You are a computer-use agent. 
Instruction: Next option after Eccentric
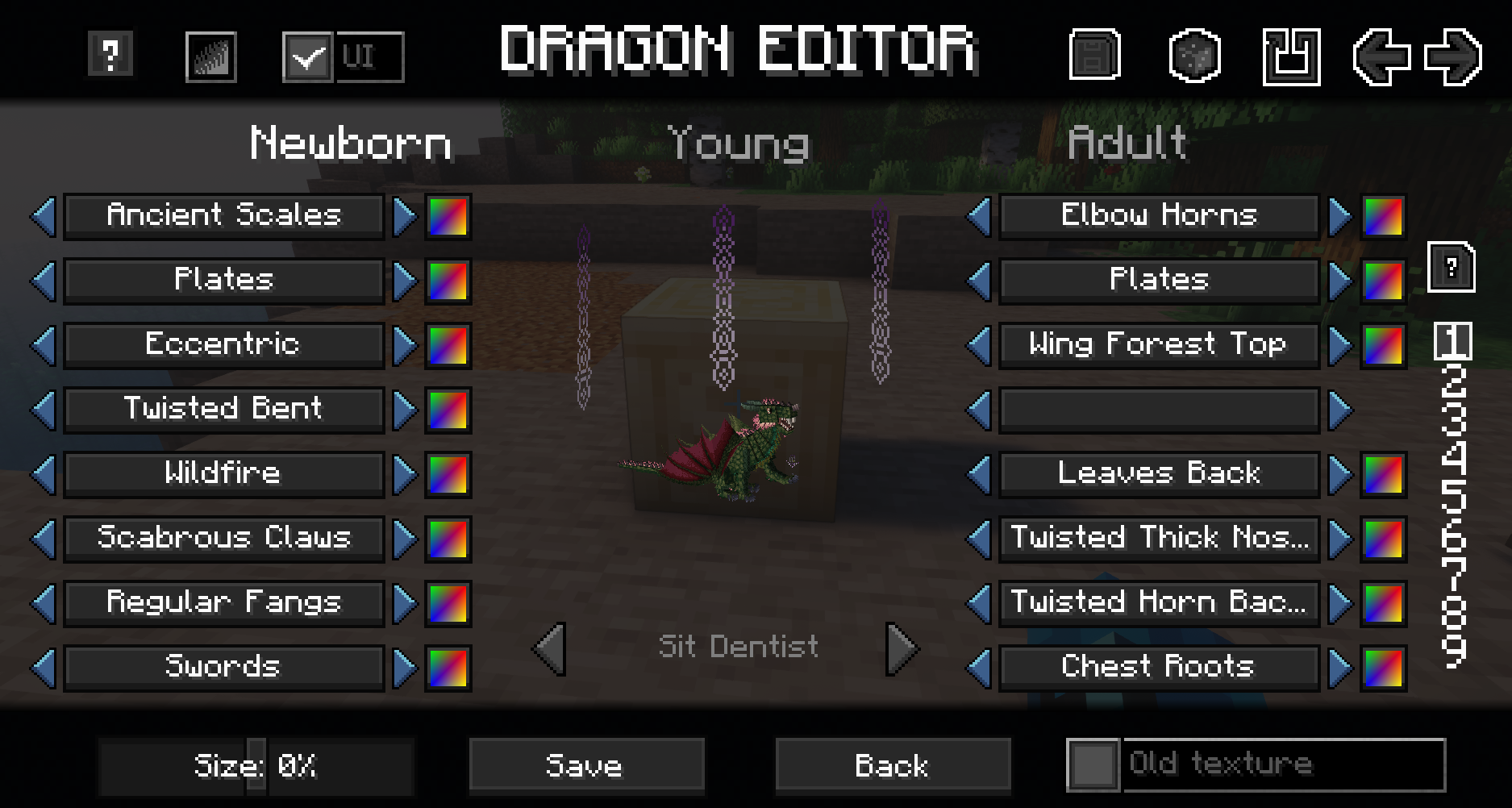[x=405, y=345]
